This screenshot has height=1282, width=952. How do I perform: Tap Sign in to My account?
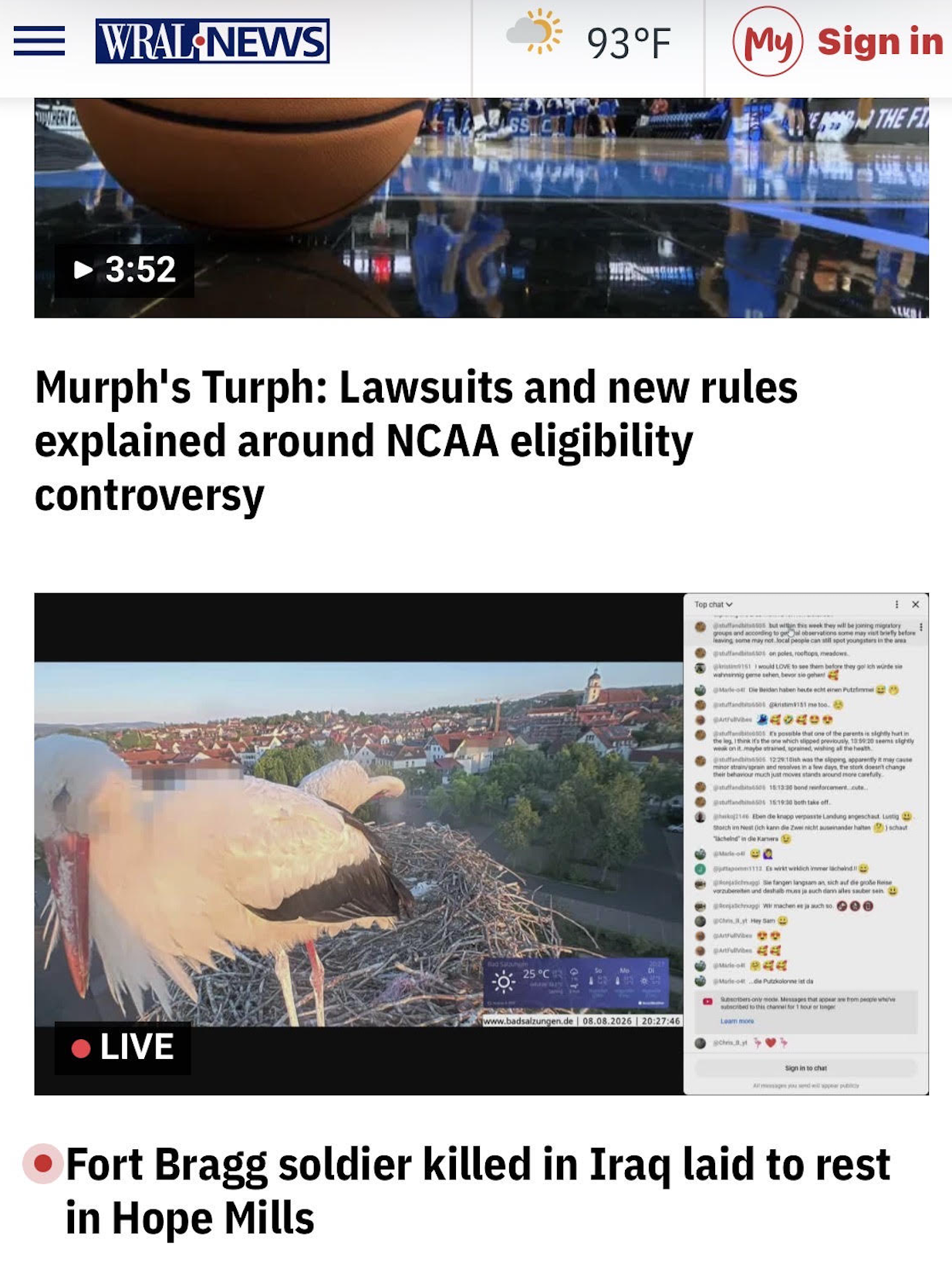[x=838, y=41]
